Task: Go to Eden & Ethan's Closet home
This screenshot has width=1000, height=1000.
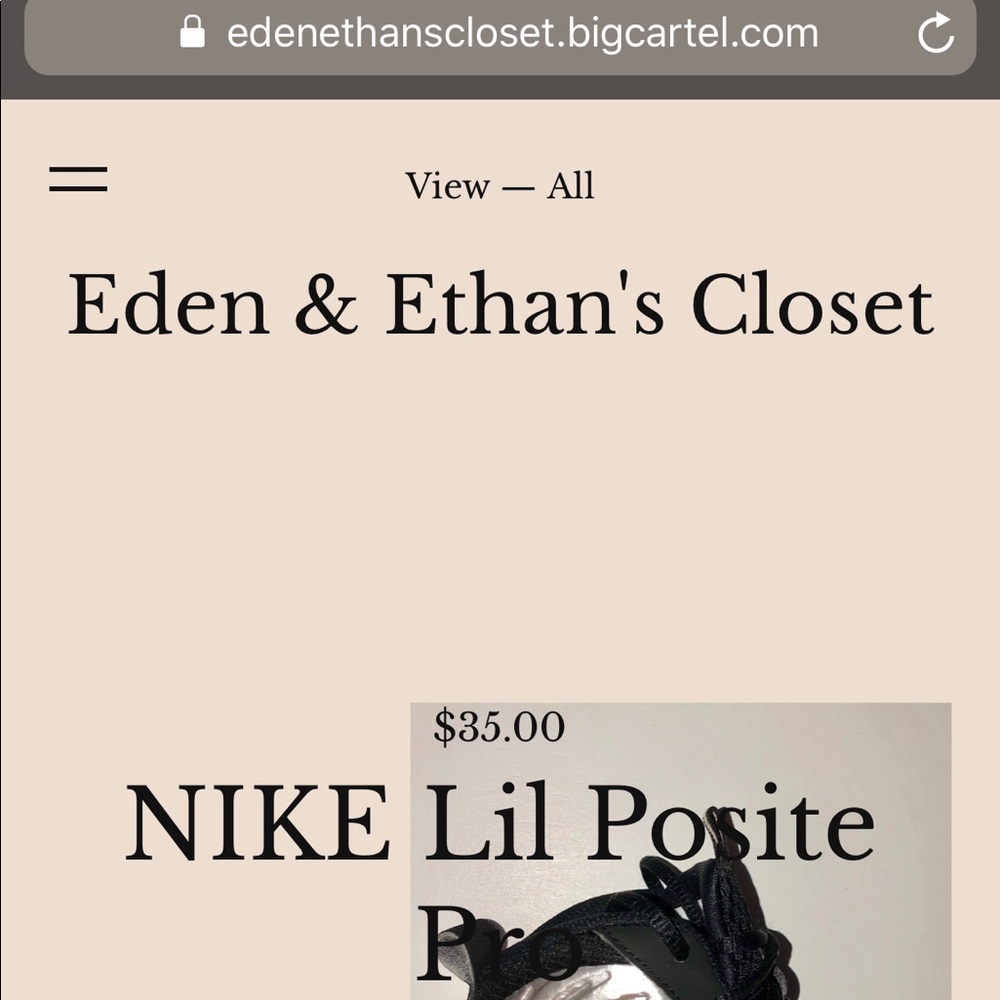Action: pos(500,306)
